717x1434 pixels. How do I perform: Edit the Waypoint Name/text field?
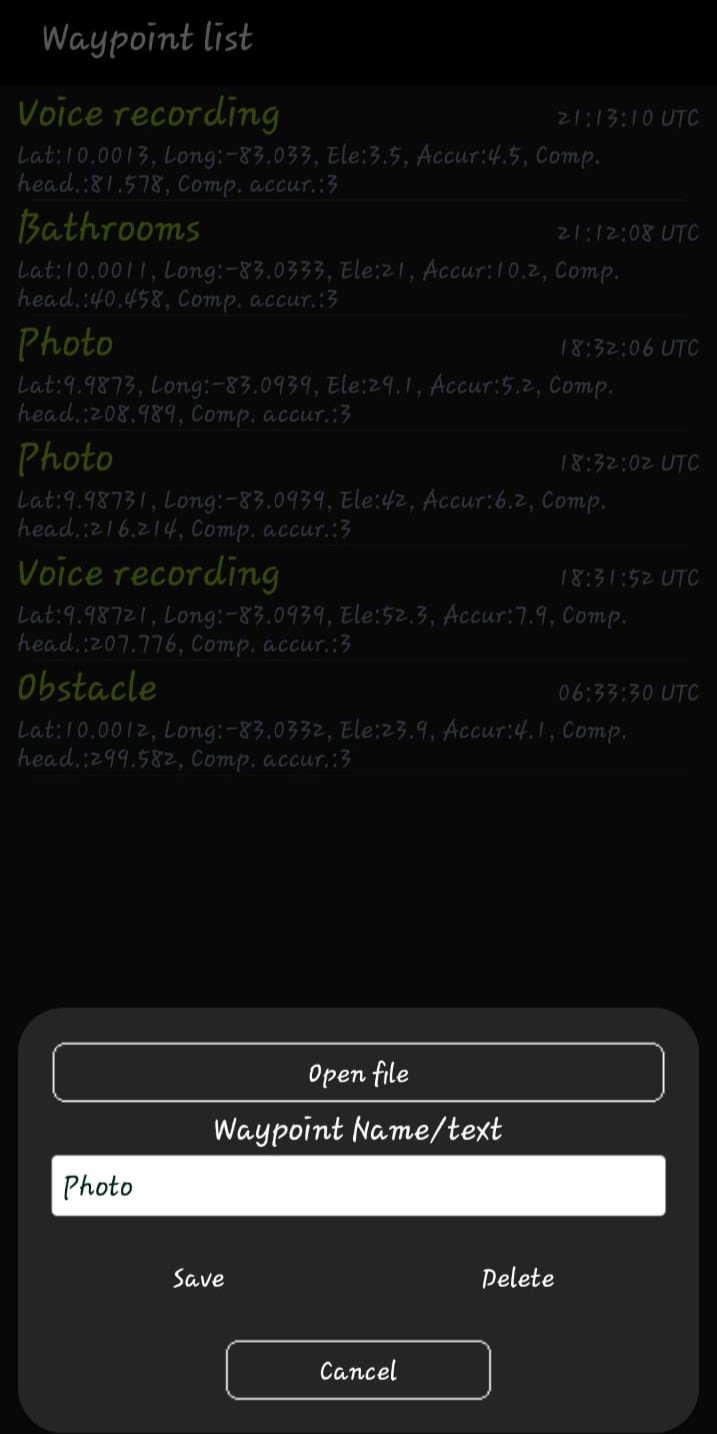pos(358,1186)
